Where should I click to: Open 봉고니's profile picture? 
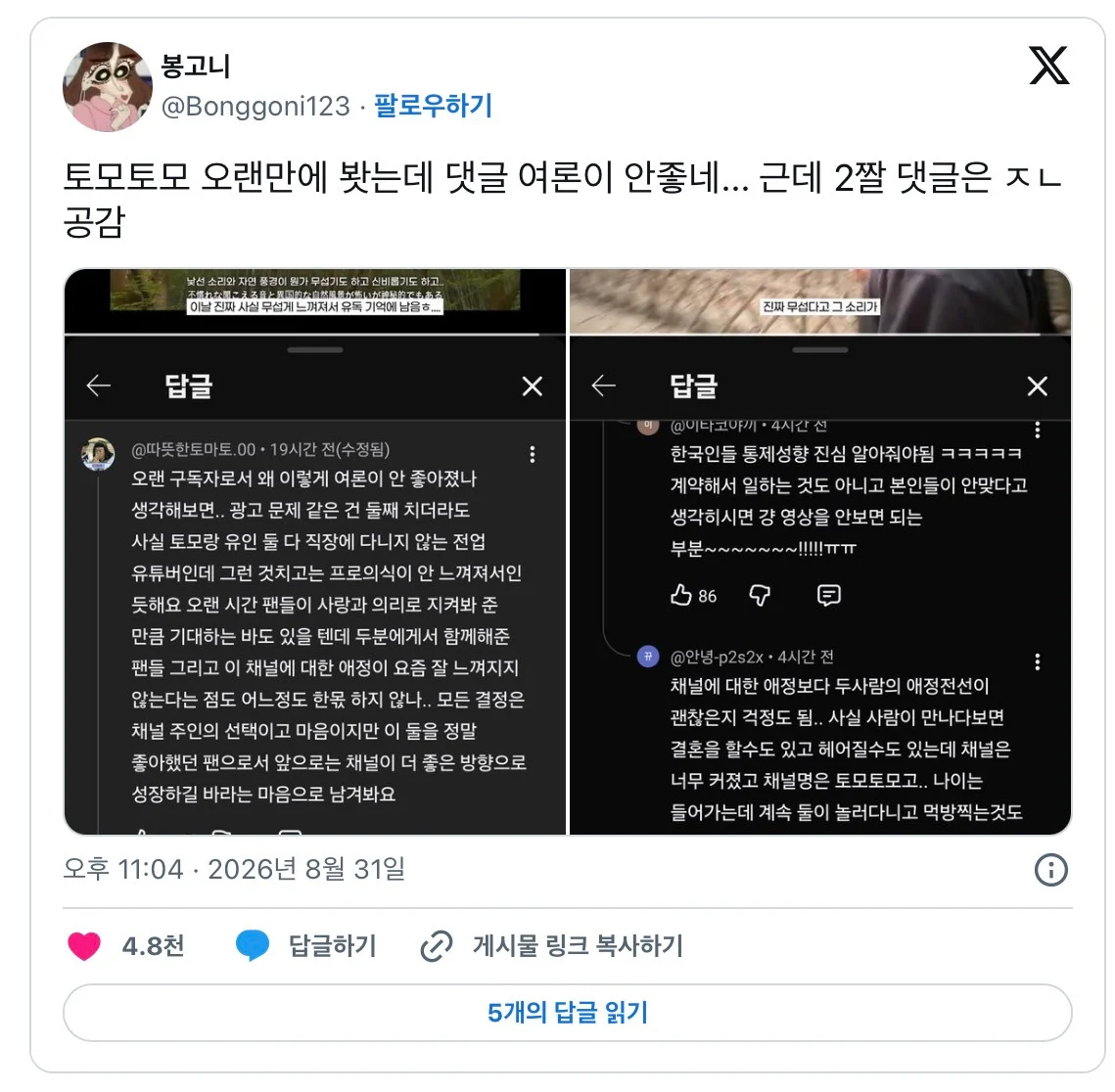108,87
